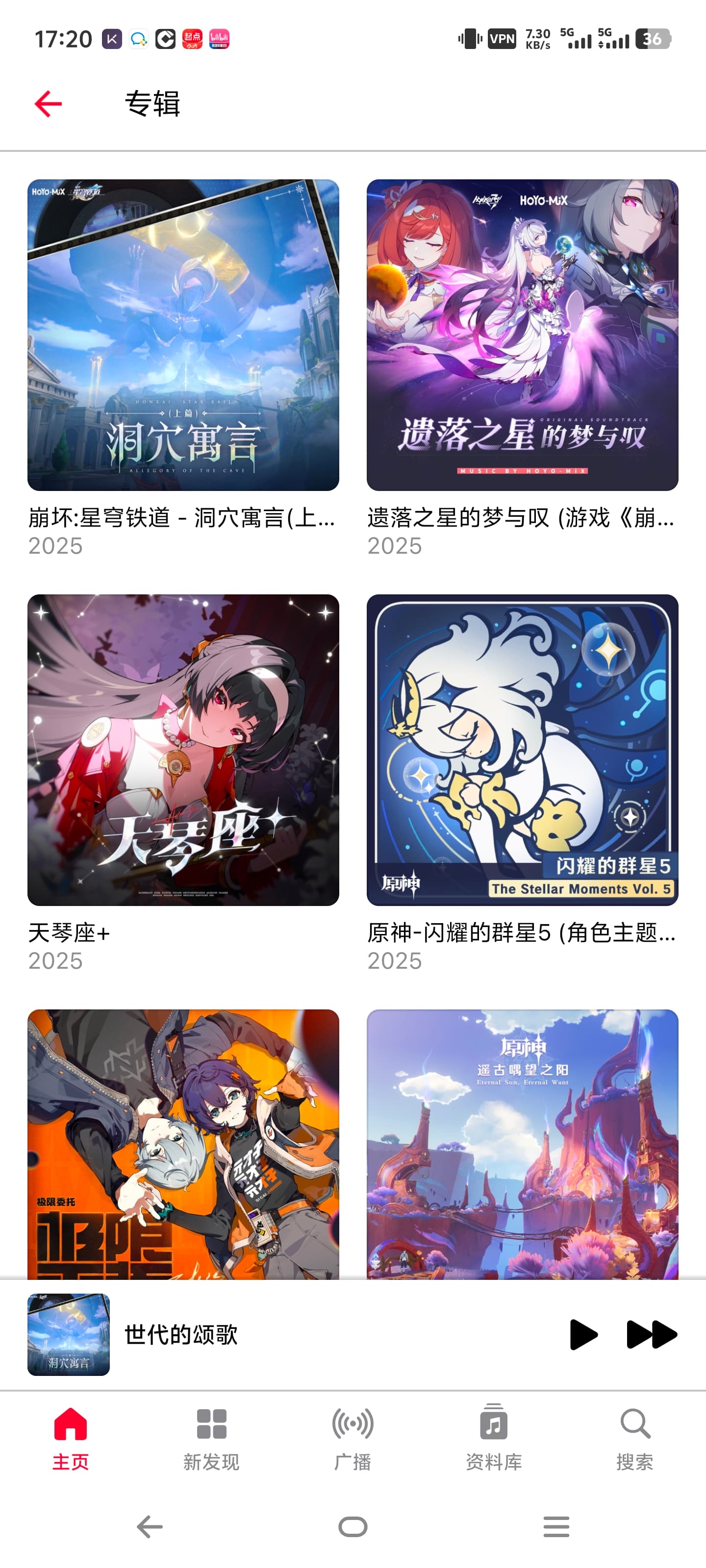The height and width of the screenshot is (1568, 706).
Task: Open the 天琴座+ album
Action: [183, 750]
